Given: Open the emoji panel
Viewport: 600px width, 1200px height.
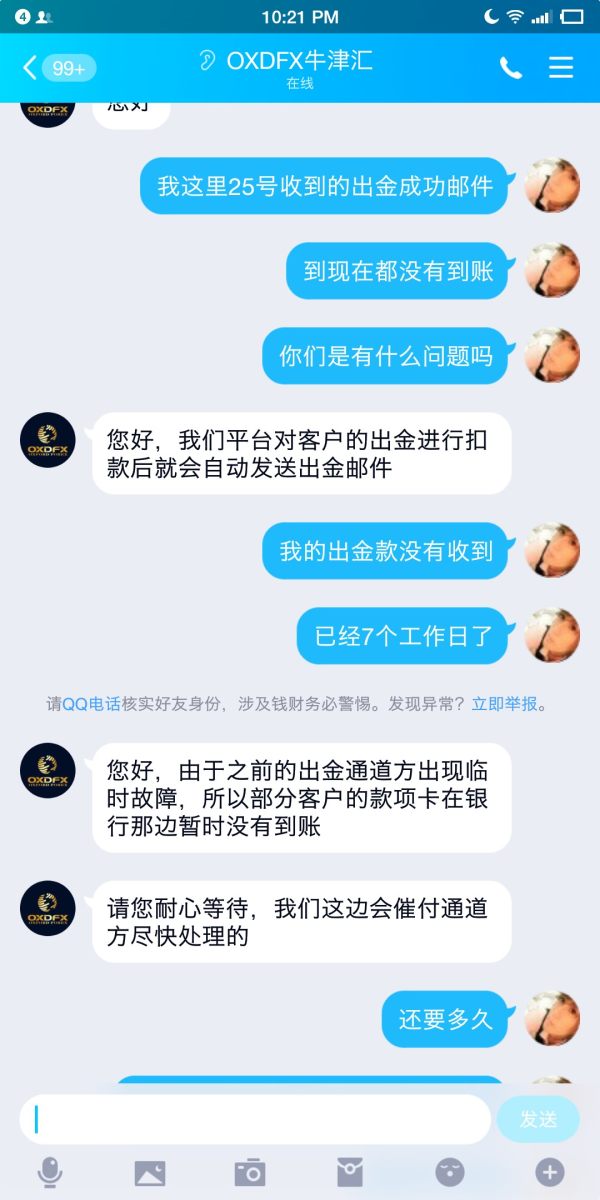Looking at the screenshot, I should click(x=449, y=1172).
